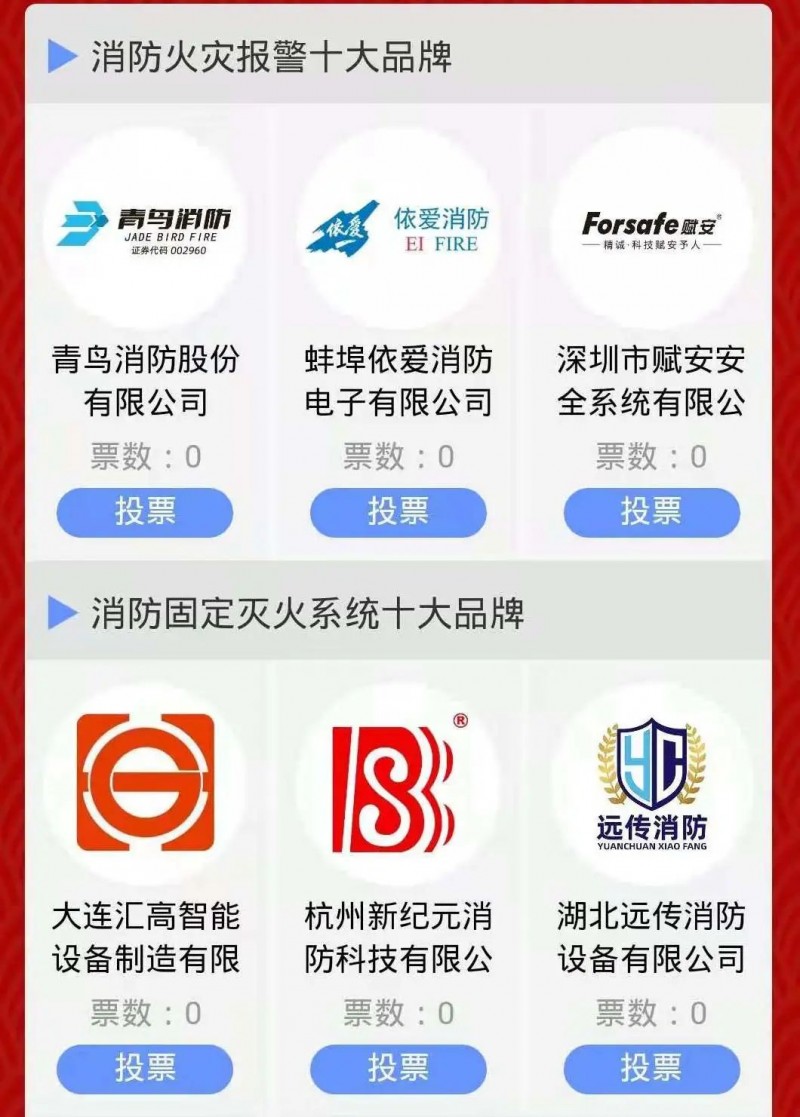Click the 票数：0 count under 青鸟消防
Screen dimensions: 800x1117
[144, 455]
